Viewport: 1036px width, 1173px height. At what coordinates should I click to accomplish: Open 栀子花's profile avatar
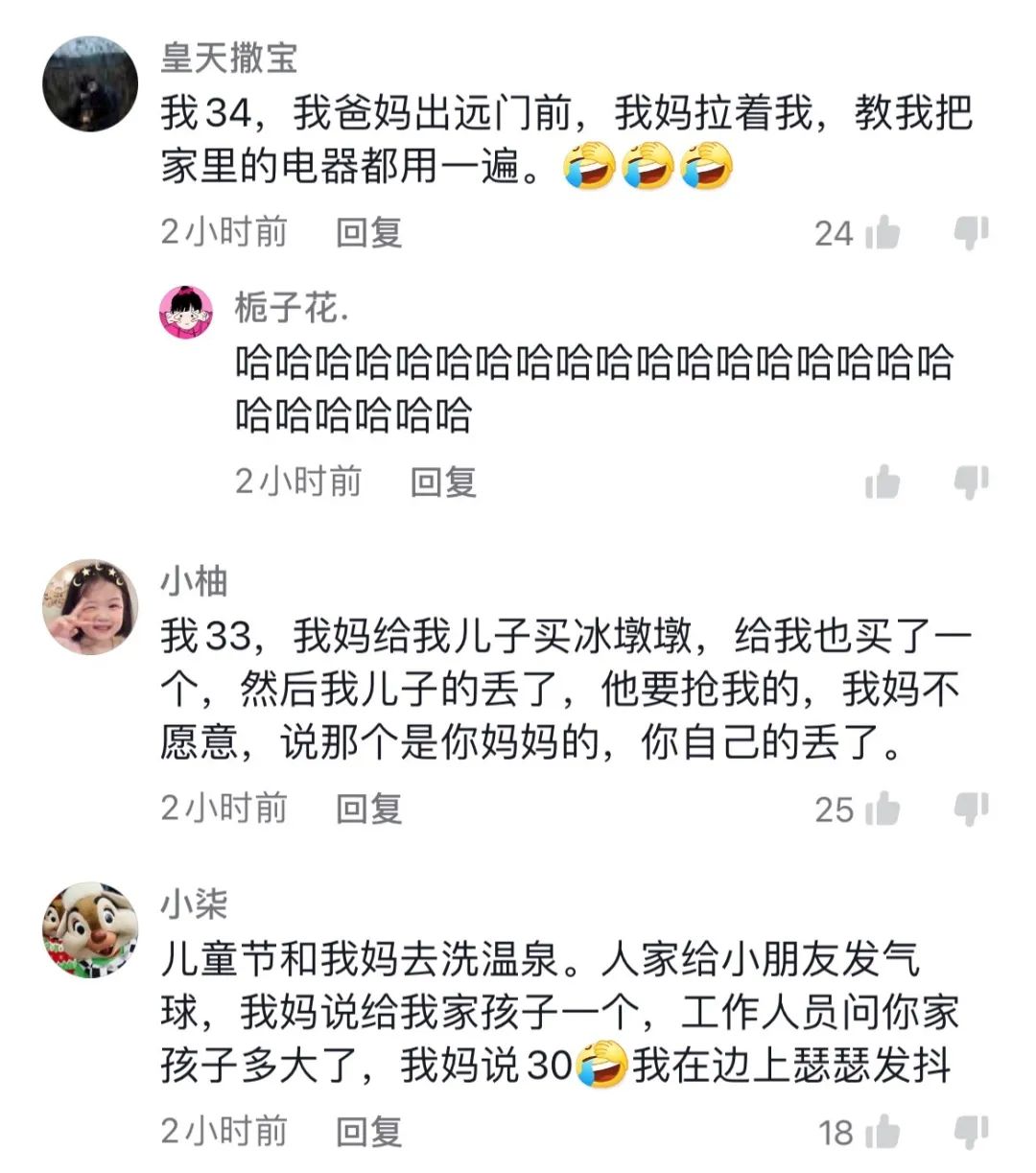pos(186,312)
